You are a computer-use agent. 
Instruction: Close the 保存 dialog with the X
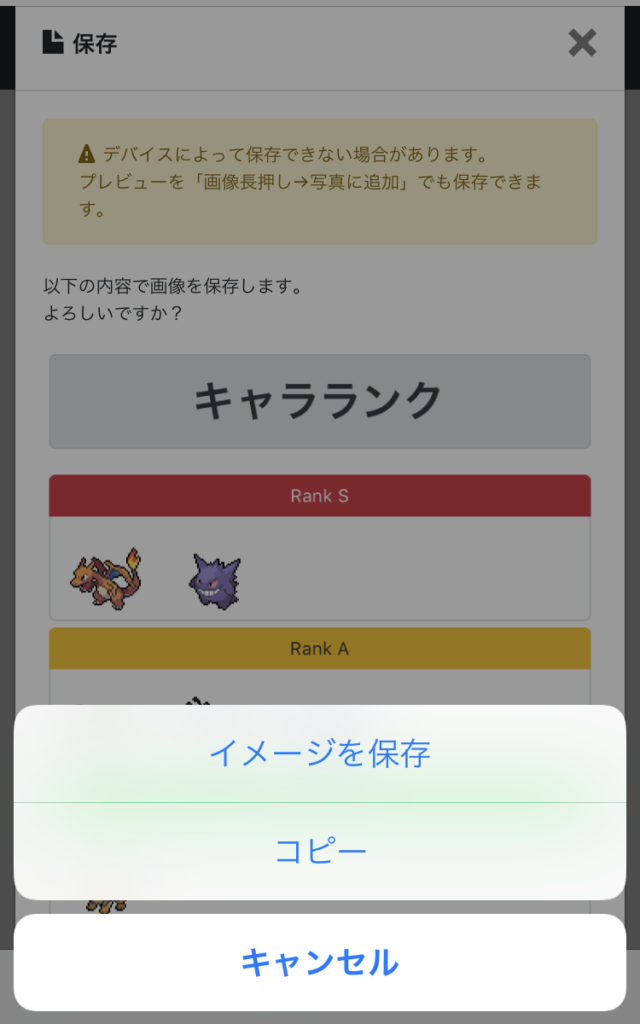582,43
